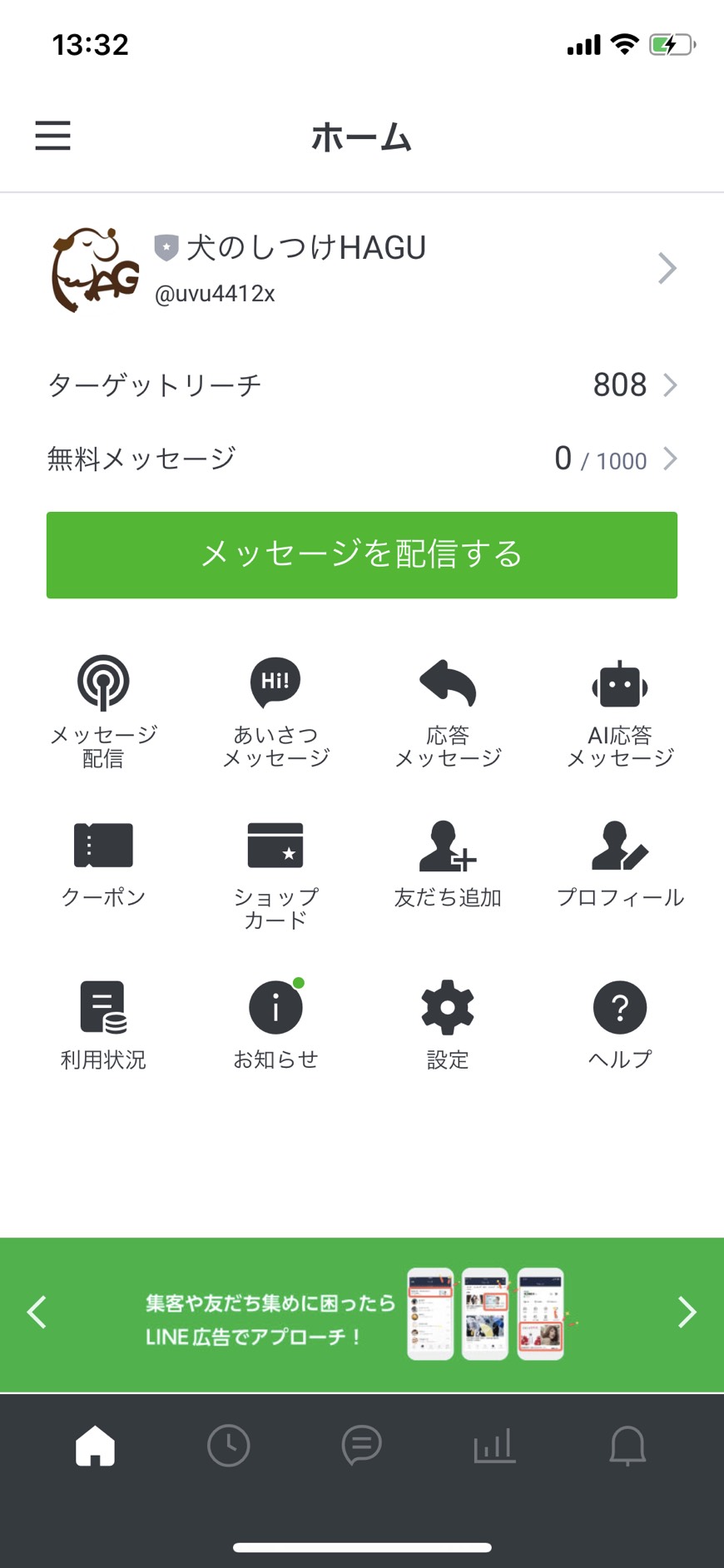View the 無料メッセージ usage row
Screen dimensions: 724x1568
pyautogui.click(x=362, y=459)
